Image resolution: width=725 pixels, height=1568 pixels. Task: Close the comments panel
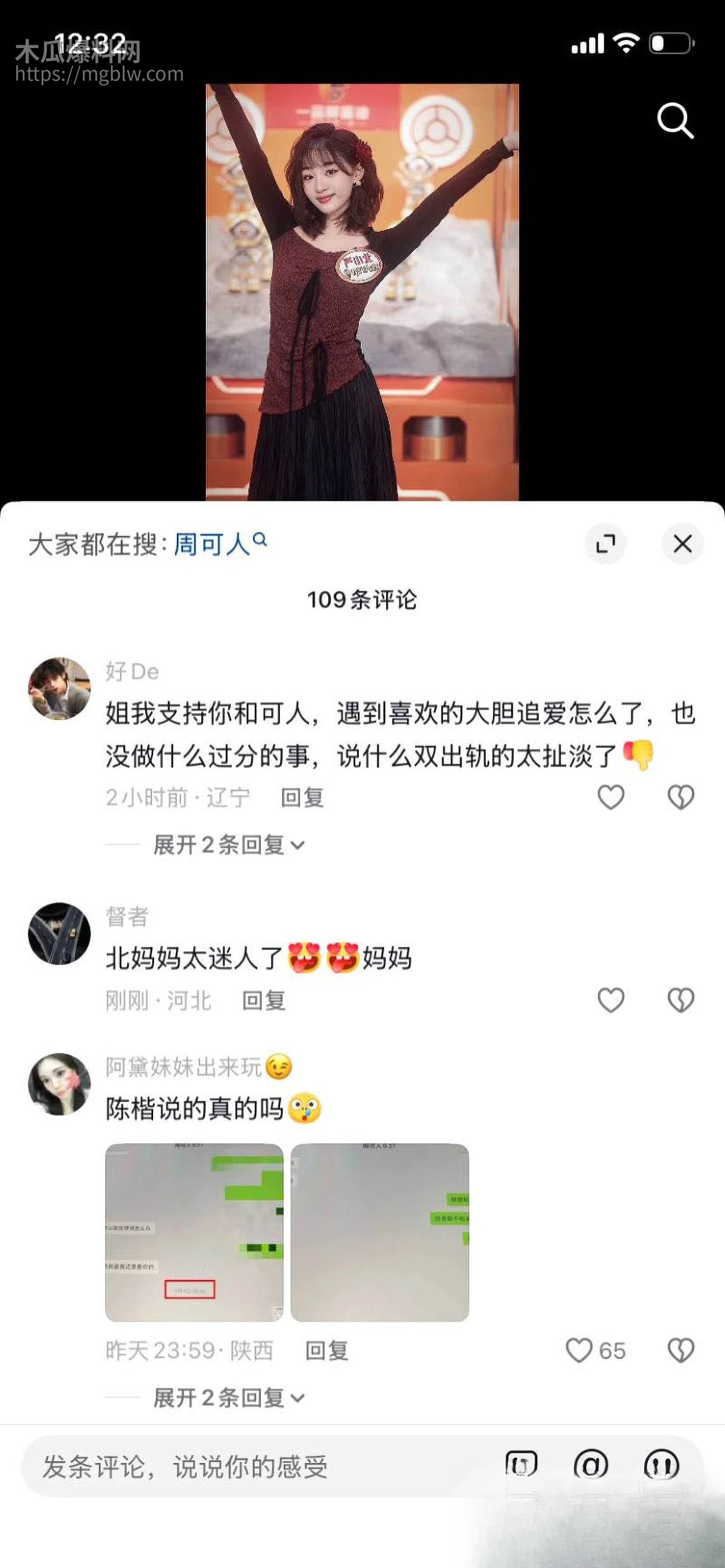pos(682,544)
